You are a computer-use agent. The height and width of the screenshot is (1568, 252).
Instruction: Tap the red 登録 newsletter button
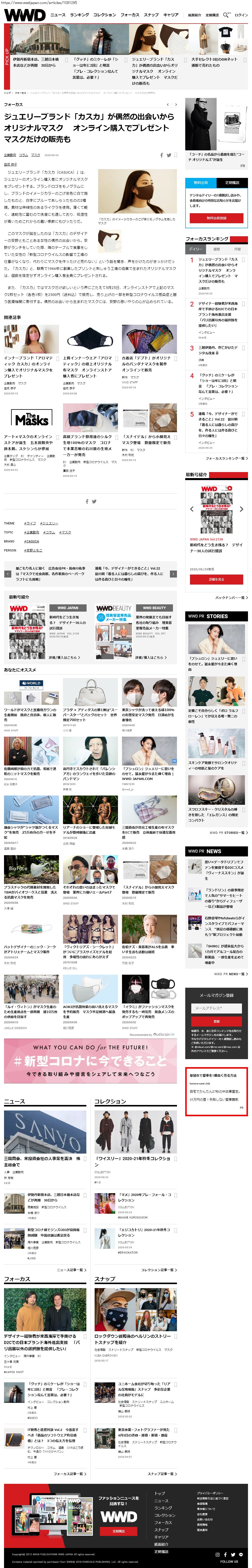[x=216, y=1021]
